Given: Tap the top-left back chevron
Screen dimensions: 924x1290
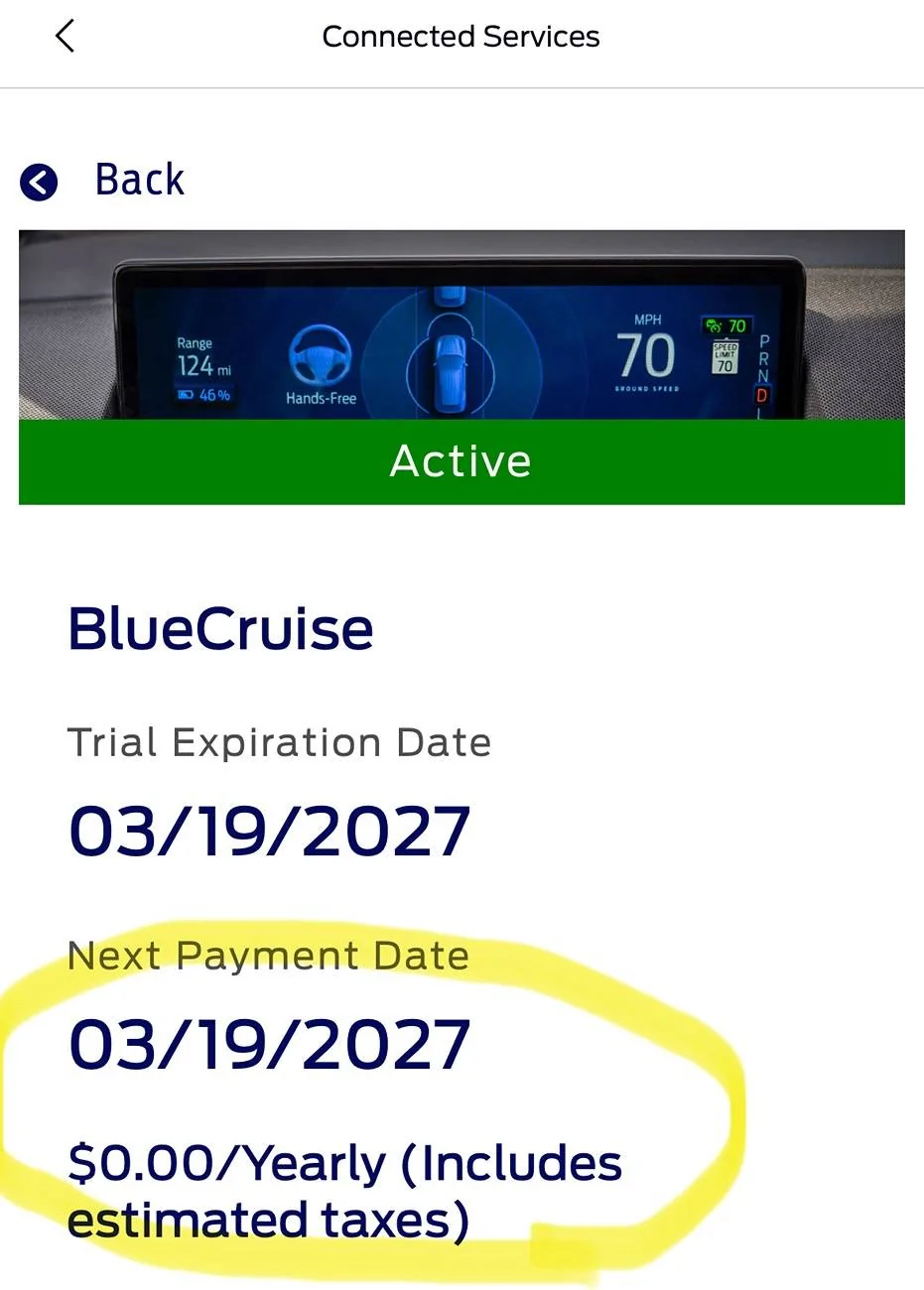Looking at the screenshot, I should (x=65, y=37).
